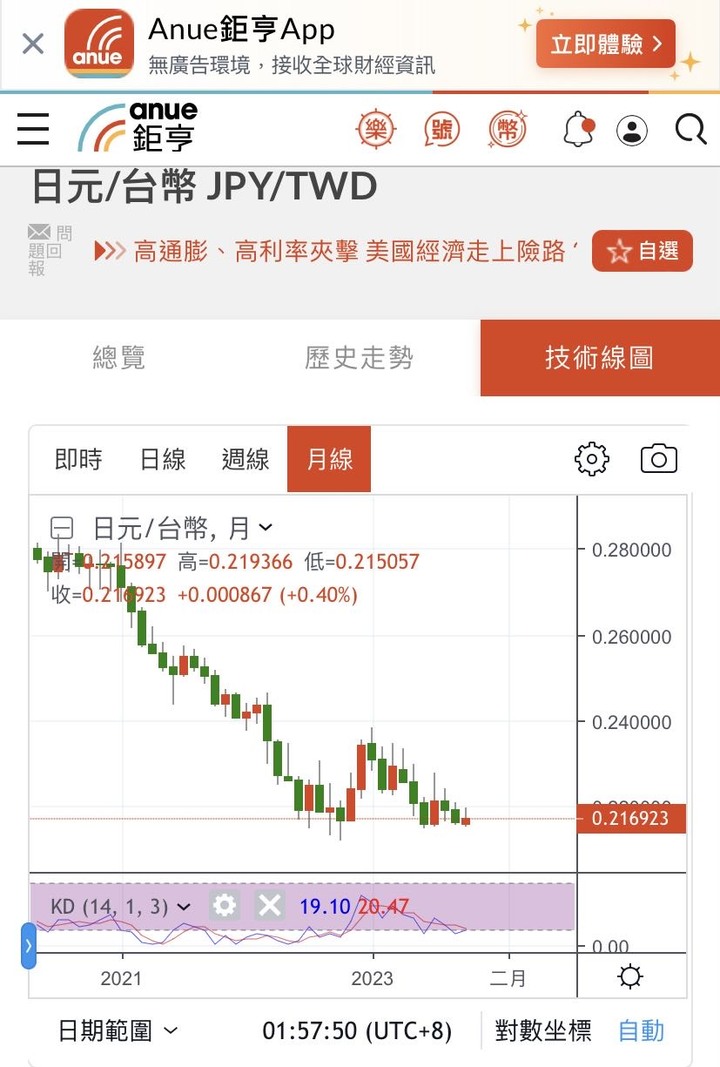The image size is (720, 1067).
Task: Remove the KD indicator
Action: point(270,906)
